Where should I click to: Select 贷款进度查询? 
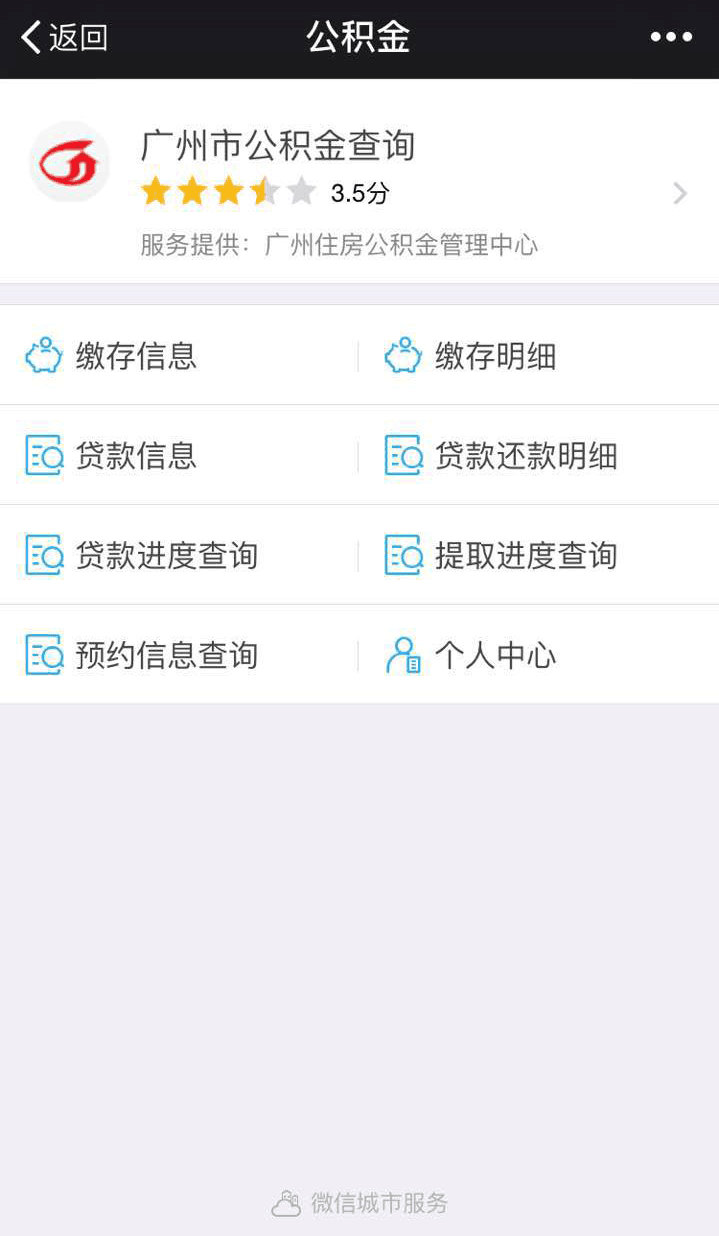[x=179, y=555]
